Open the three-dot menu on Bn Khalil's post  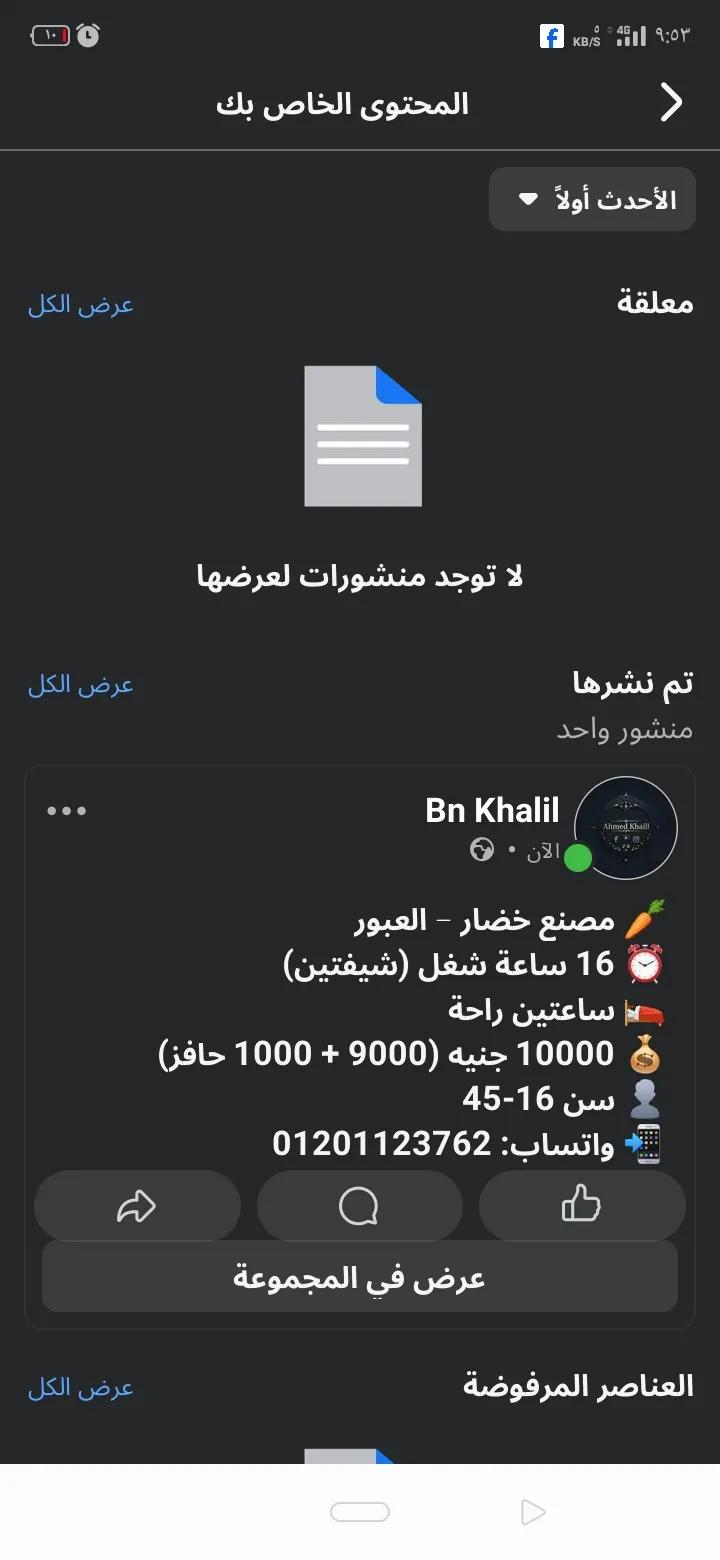(x=67, y=811)
